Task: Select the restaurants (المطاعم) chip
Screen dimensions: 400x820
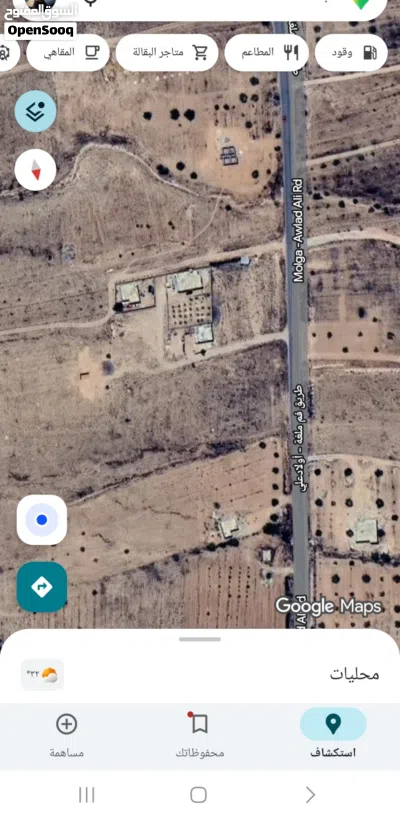Action: click(267, 52)
